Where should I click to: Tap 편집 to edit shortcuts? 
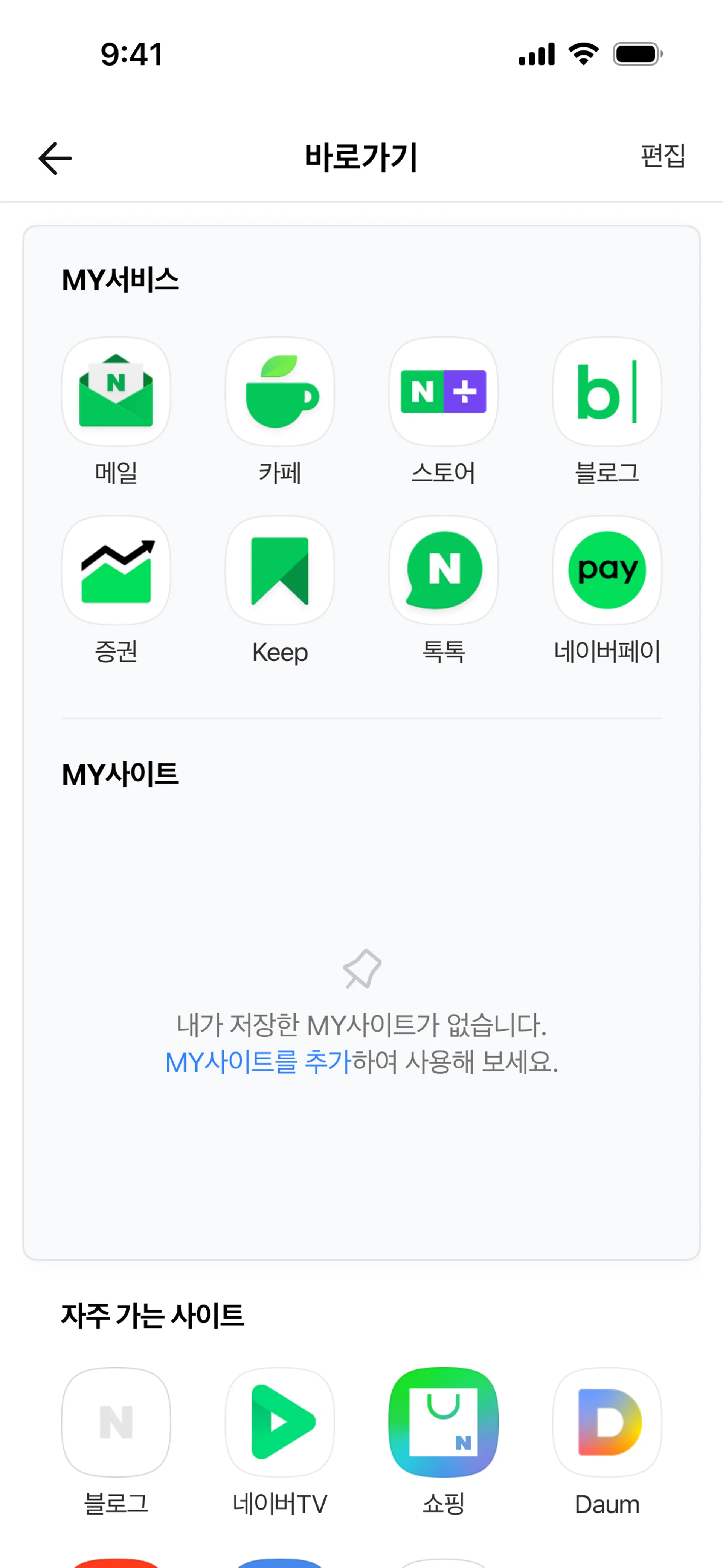tap(662, 156)
